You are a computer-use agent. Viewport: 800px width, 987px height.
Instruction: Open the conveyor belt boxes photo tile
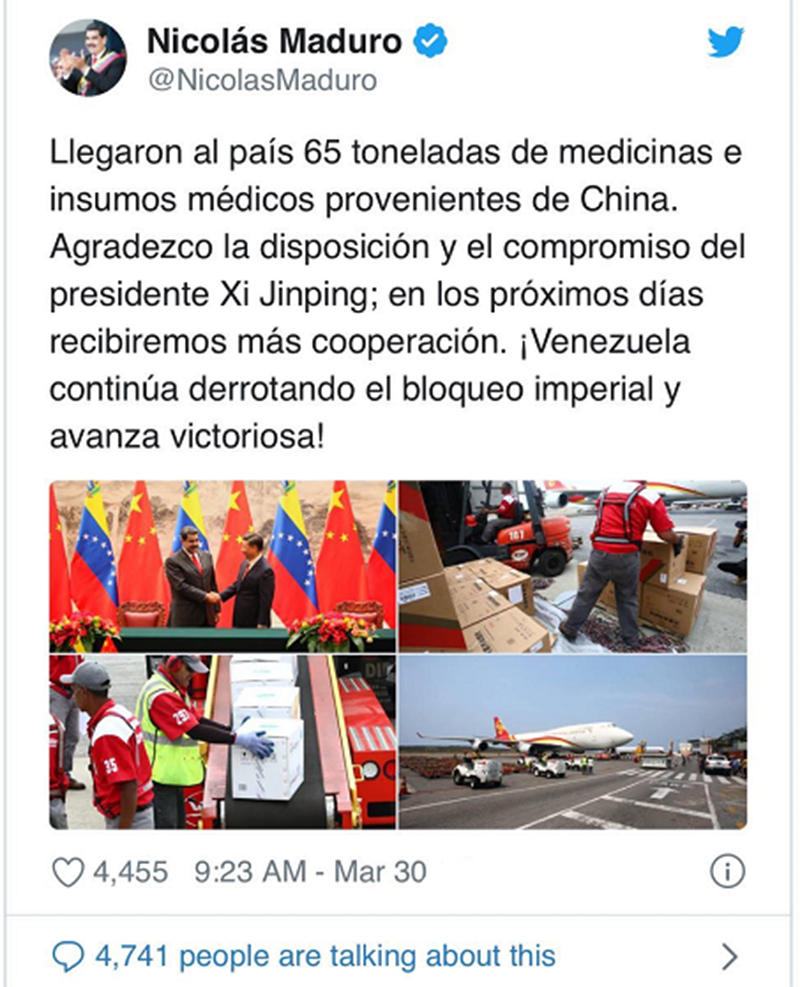(x=222, y=742)
